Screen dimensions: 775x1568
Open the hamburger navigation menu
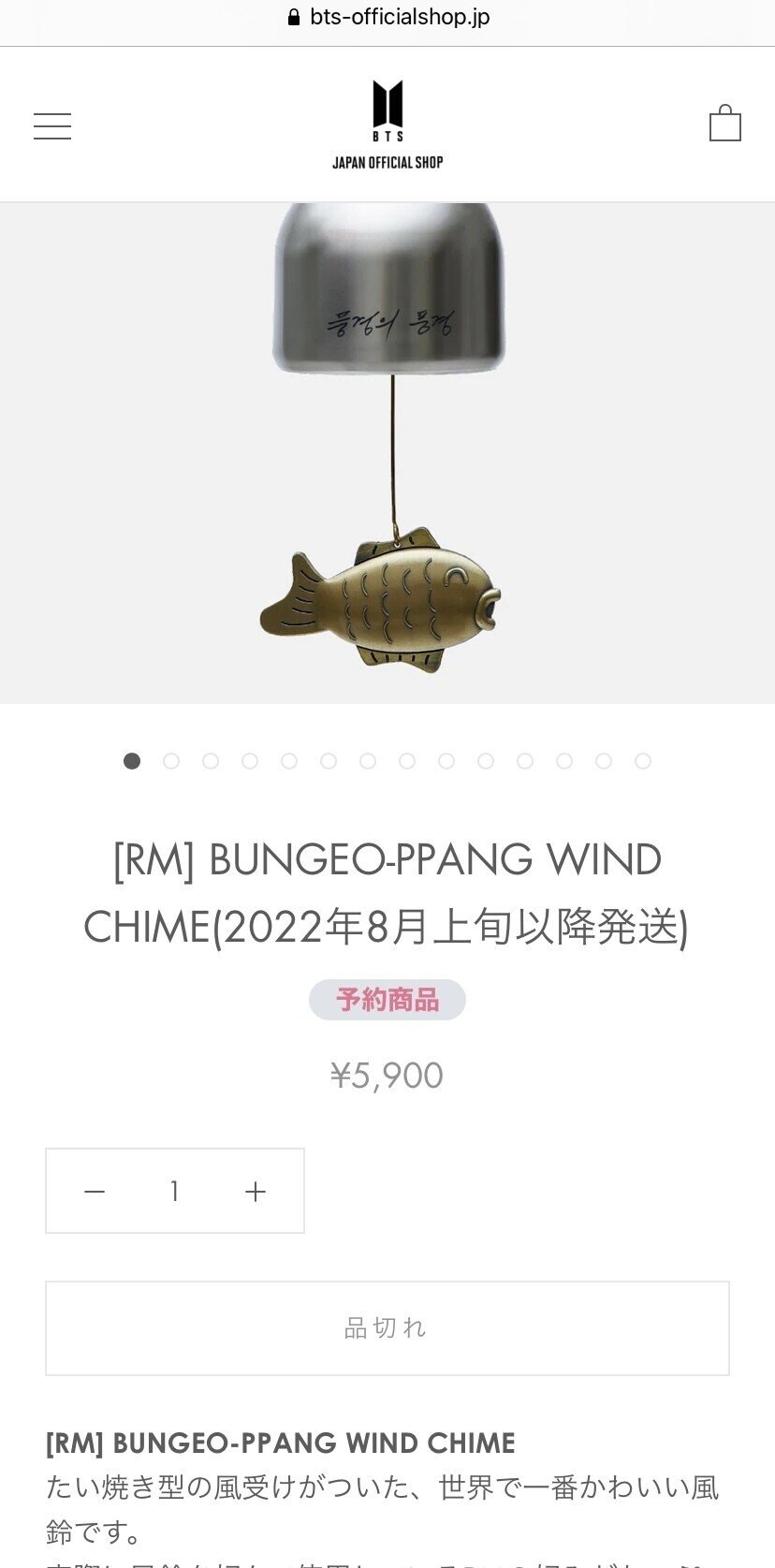pos(52,126)
